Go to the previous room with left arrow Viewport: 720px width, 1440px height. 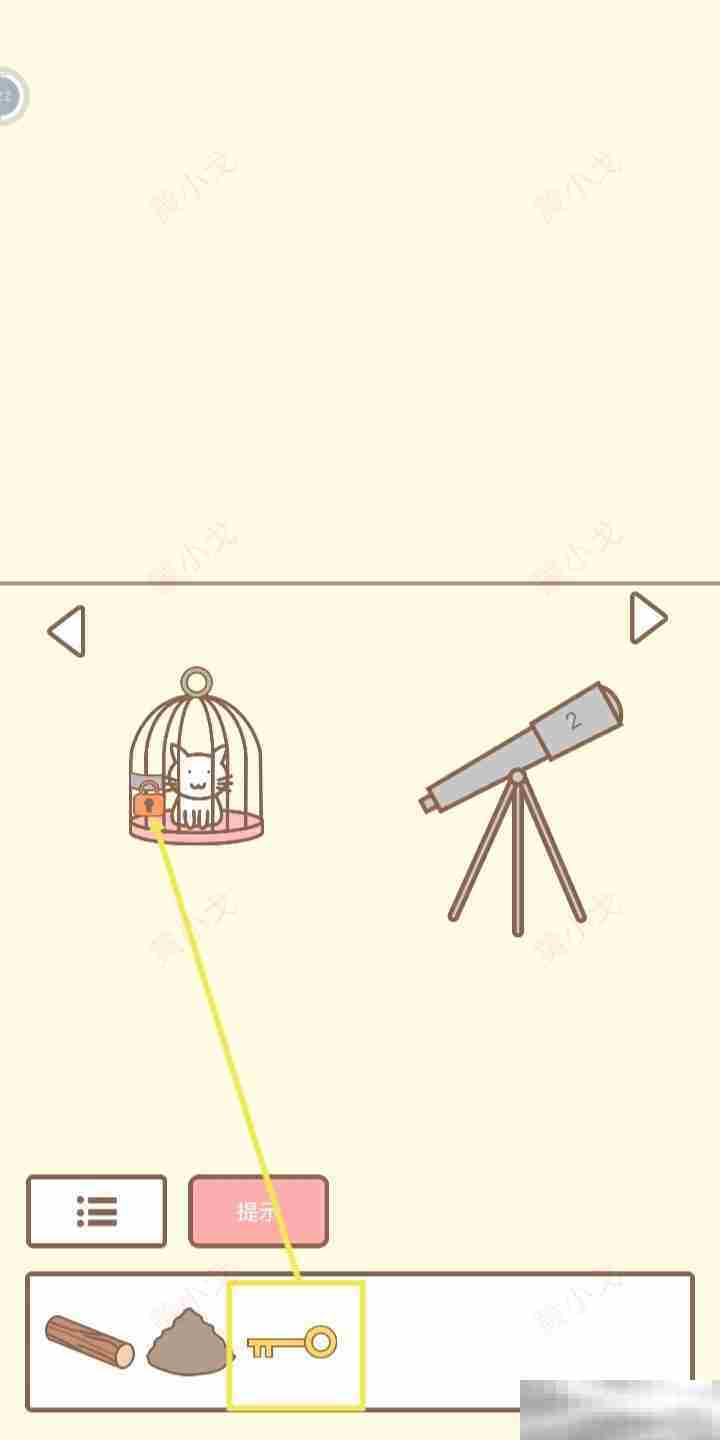tap(67, 631)
